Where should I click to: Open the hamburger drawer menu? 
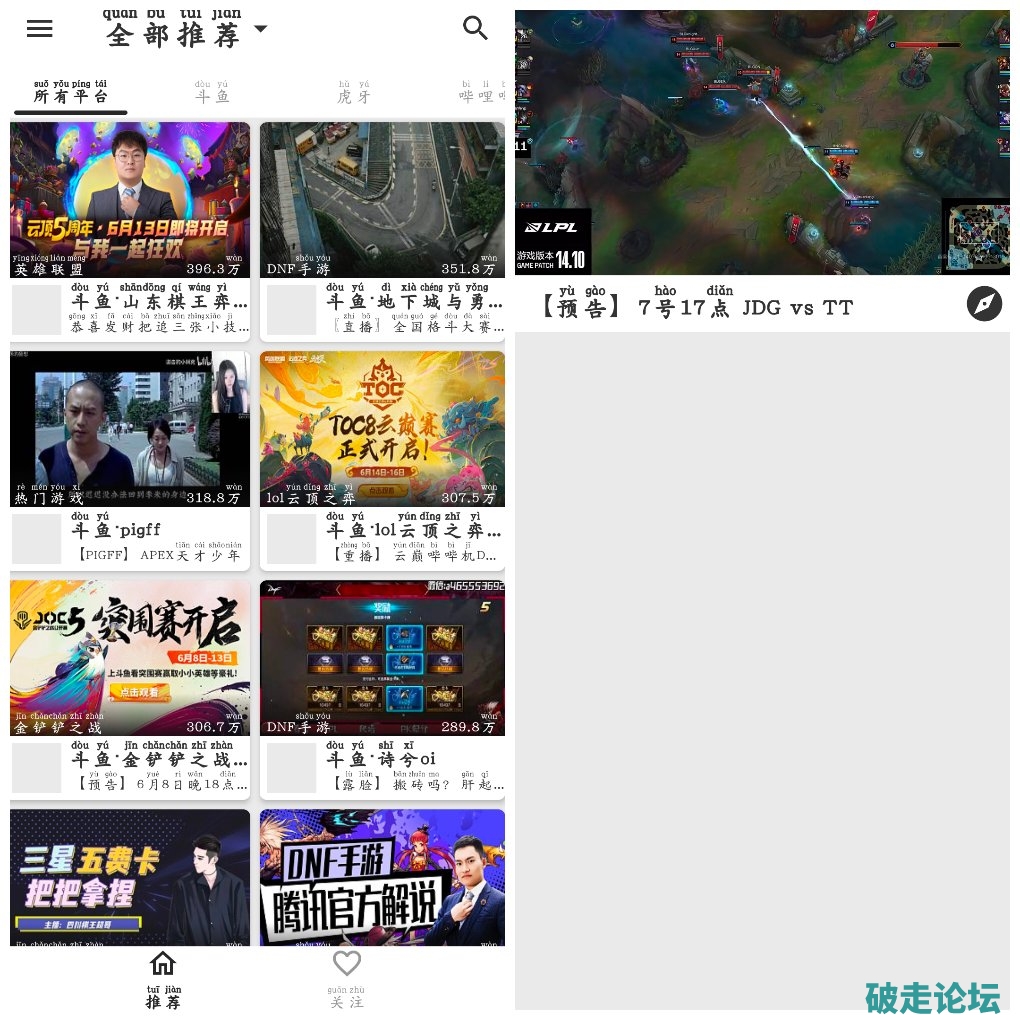click(40, 28)
